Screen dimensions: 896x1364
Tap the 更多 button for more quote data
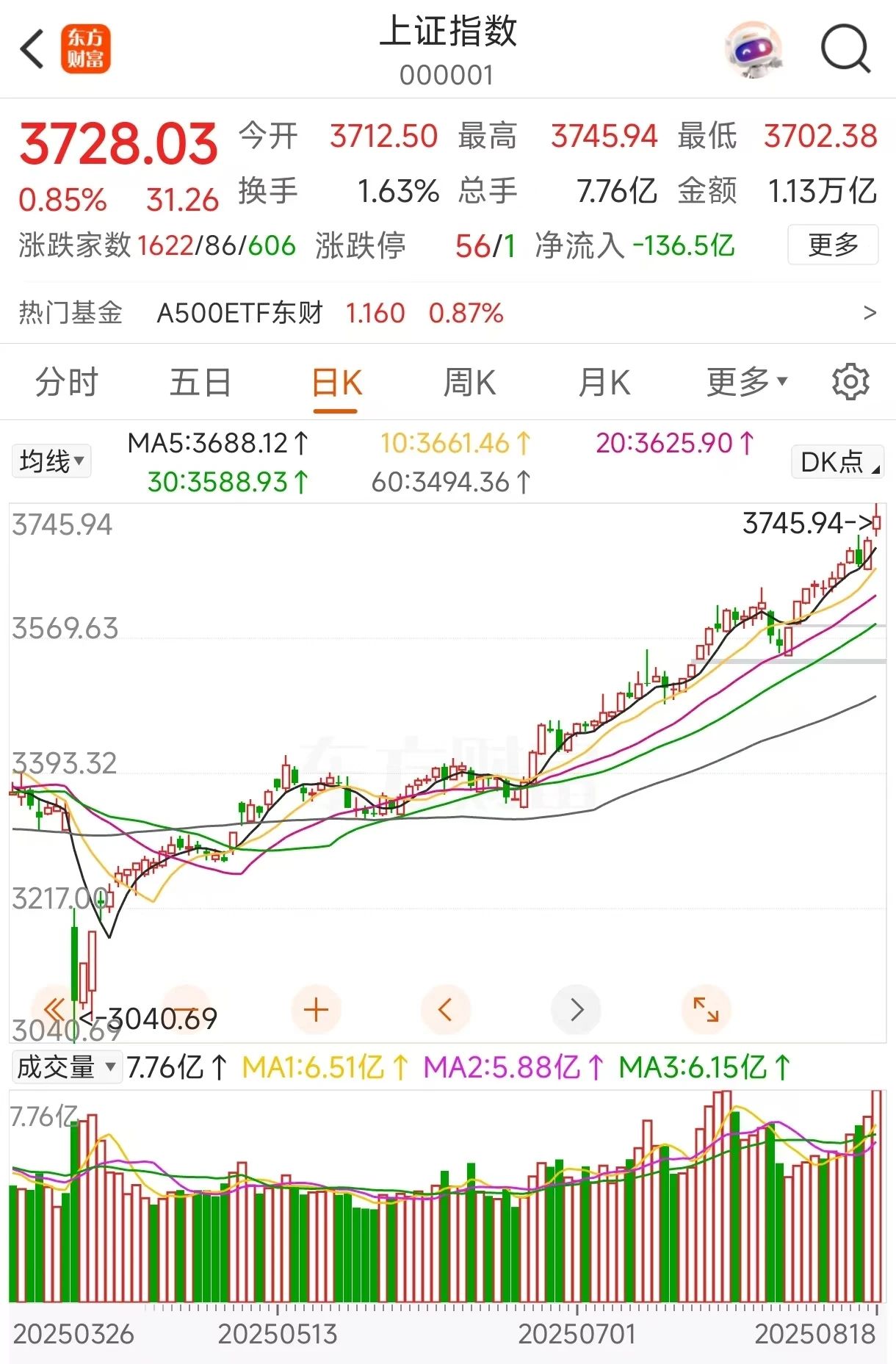click(x=833, y=245)
